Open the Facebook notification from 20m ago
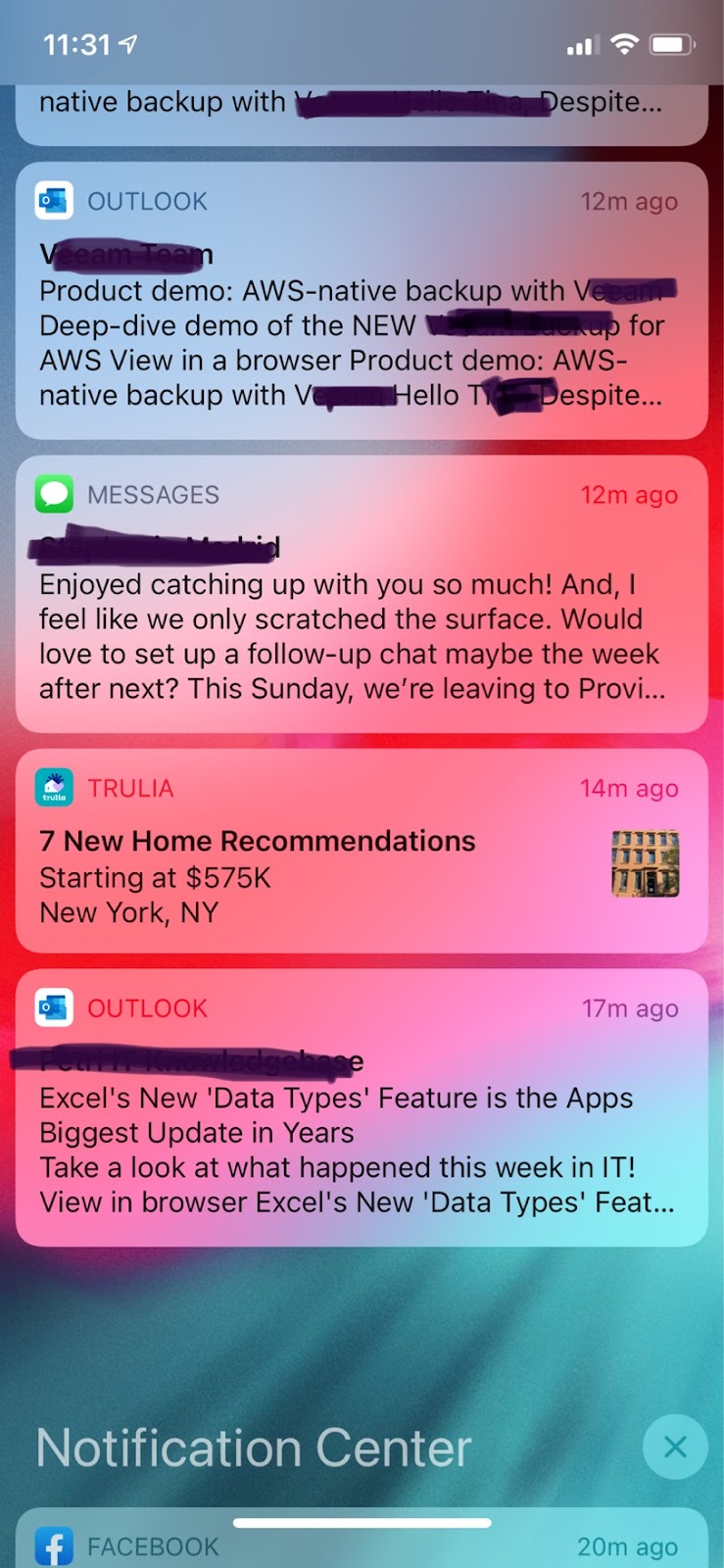 (361, 1545)
